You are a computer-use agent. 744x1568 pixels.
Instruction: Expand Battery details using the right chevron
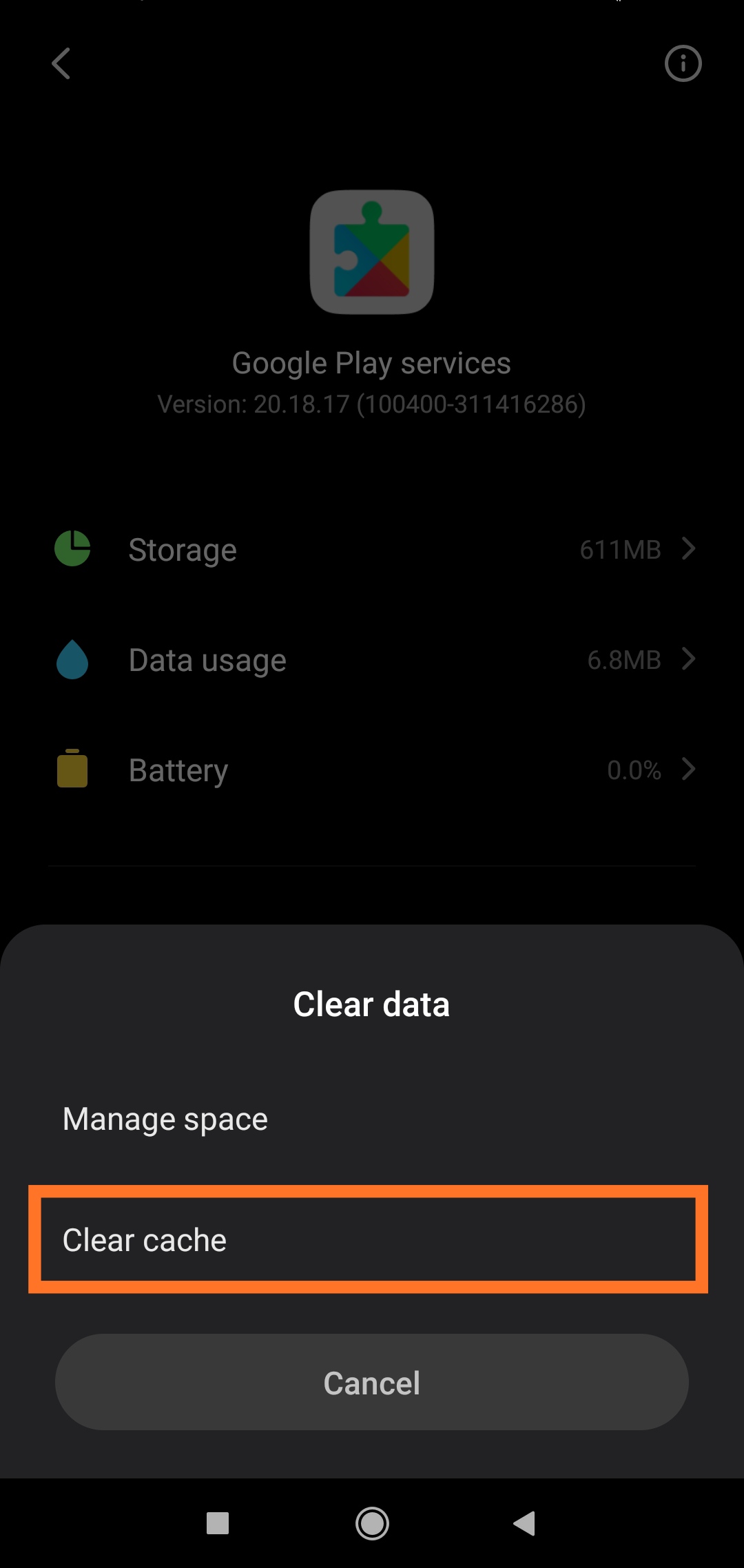point(690,770)
